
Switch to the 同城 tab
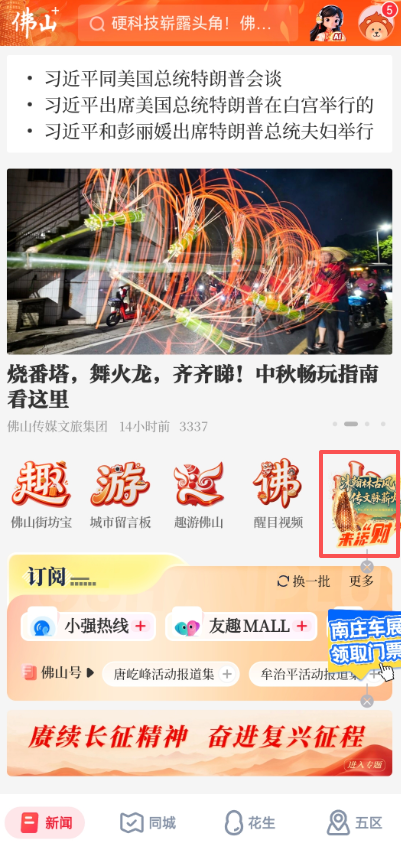point(148,824)
